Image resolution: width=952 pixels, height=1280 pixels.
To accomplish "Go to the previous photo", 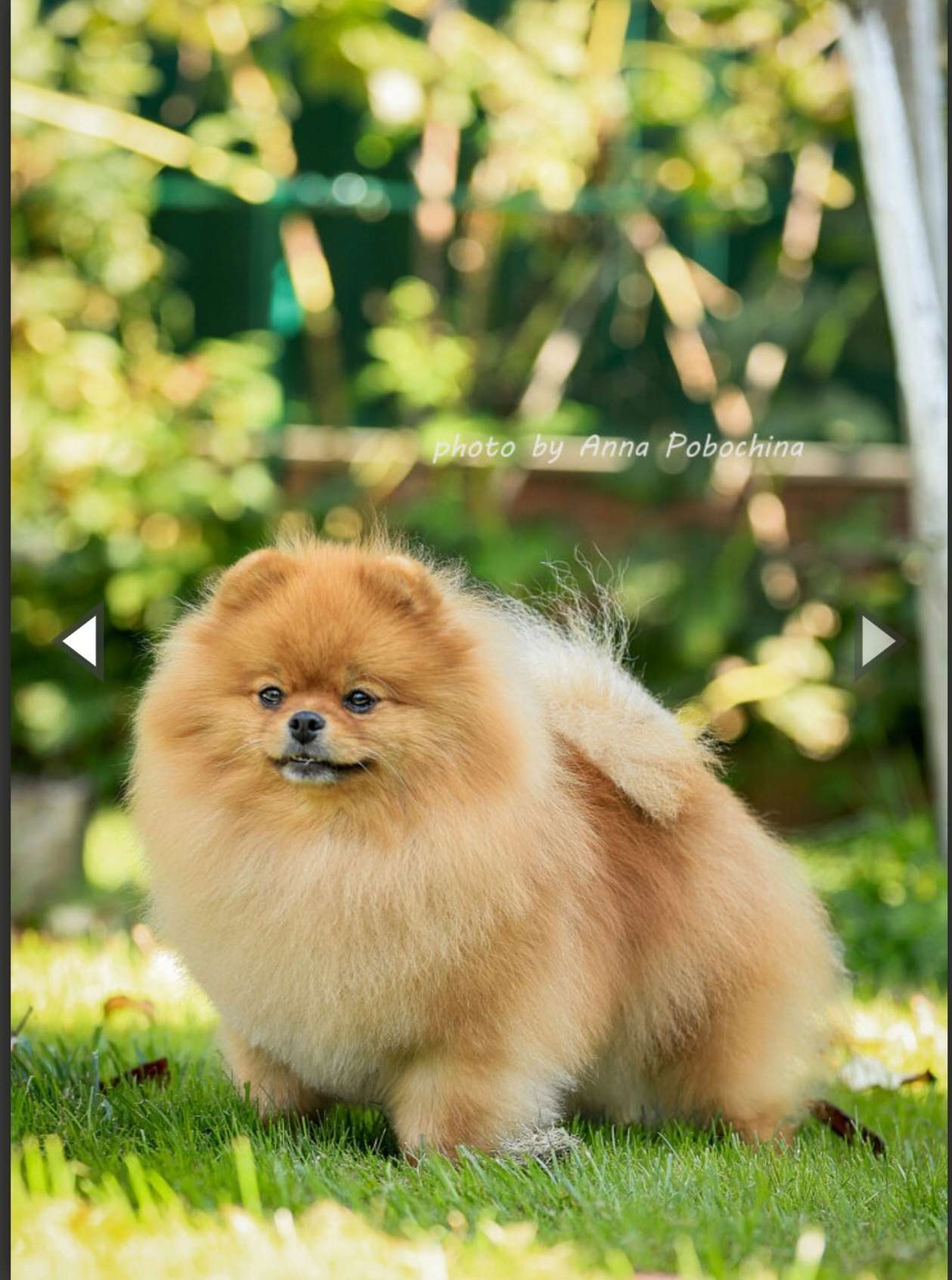I will tap(80, 642).
